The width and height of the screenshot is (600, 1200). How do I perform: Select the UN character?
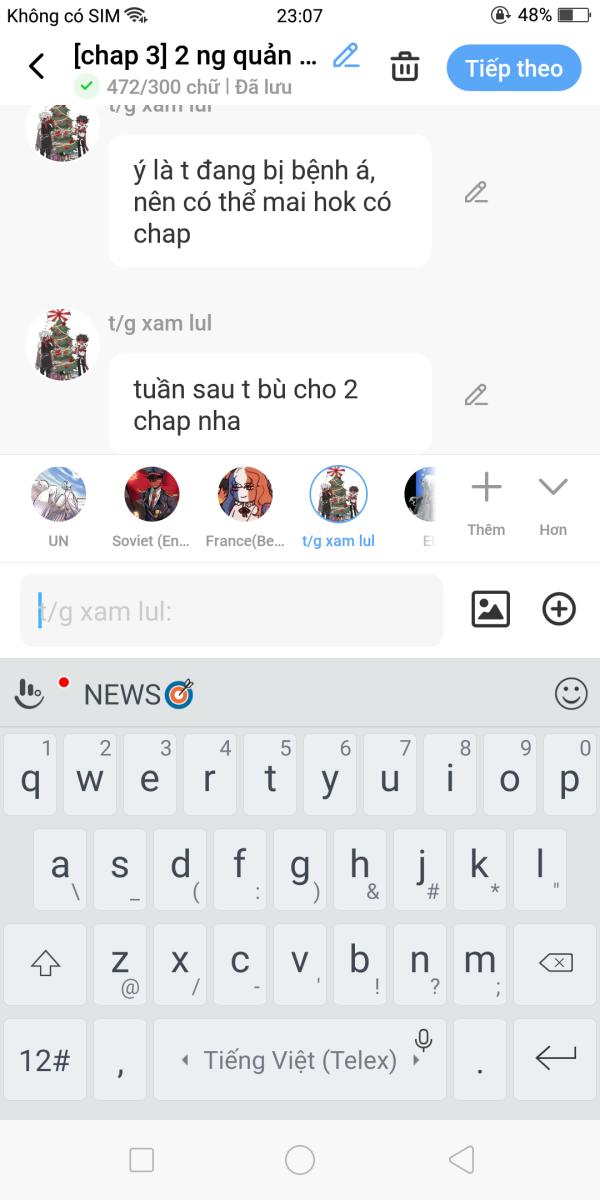59,495
